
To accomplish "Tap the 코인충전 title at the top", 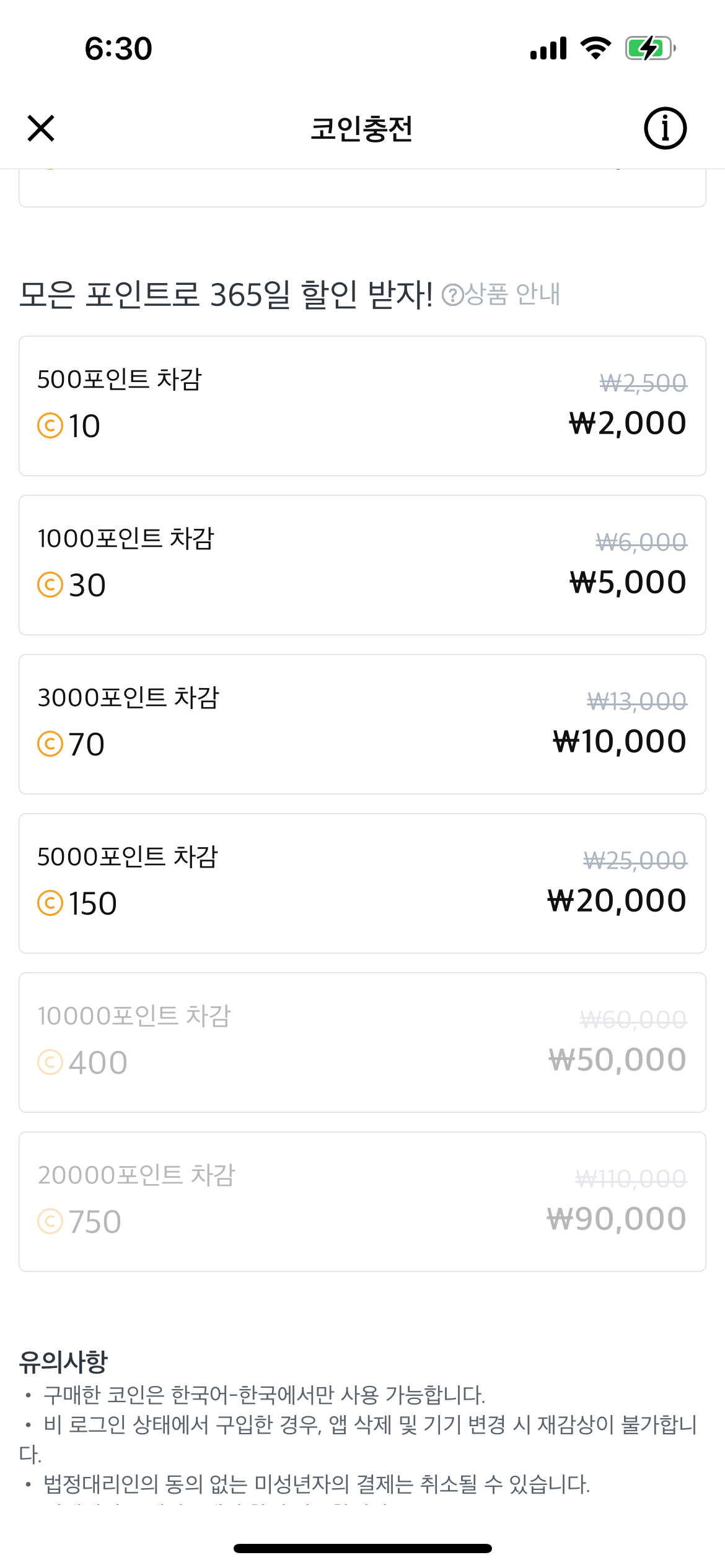I will 362,129.
